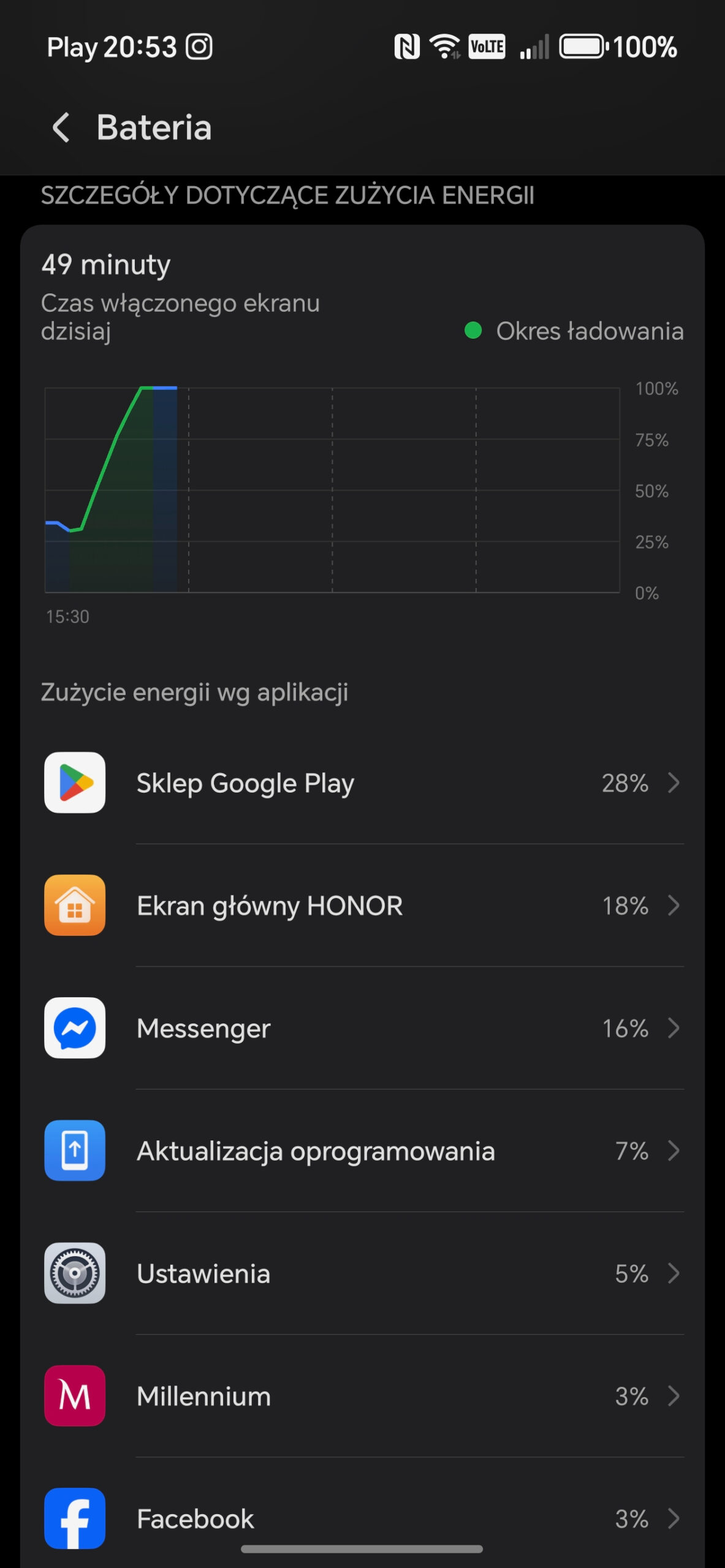This screenshot has width=725, height=1568.
Task: Open Ekran główny HONOR usage details
Action: click(363, 905)
